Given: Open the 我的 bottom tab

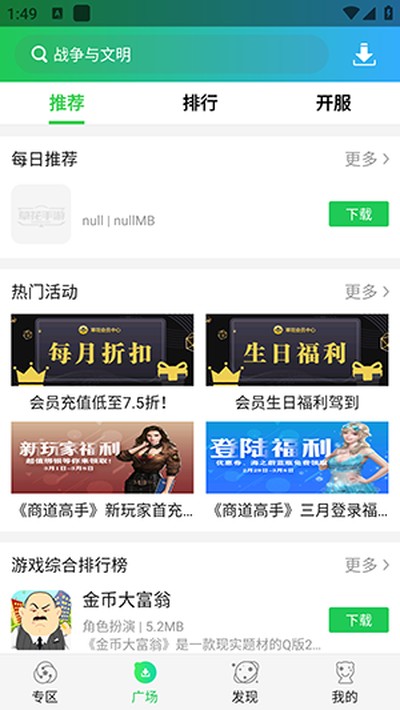Looking at the screenshot, I should (x=345, y=682).
